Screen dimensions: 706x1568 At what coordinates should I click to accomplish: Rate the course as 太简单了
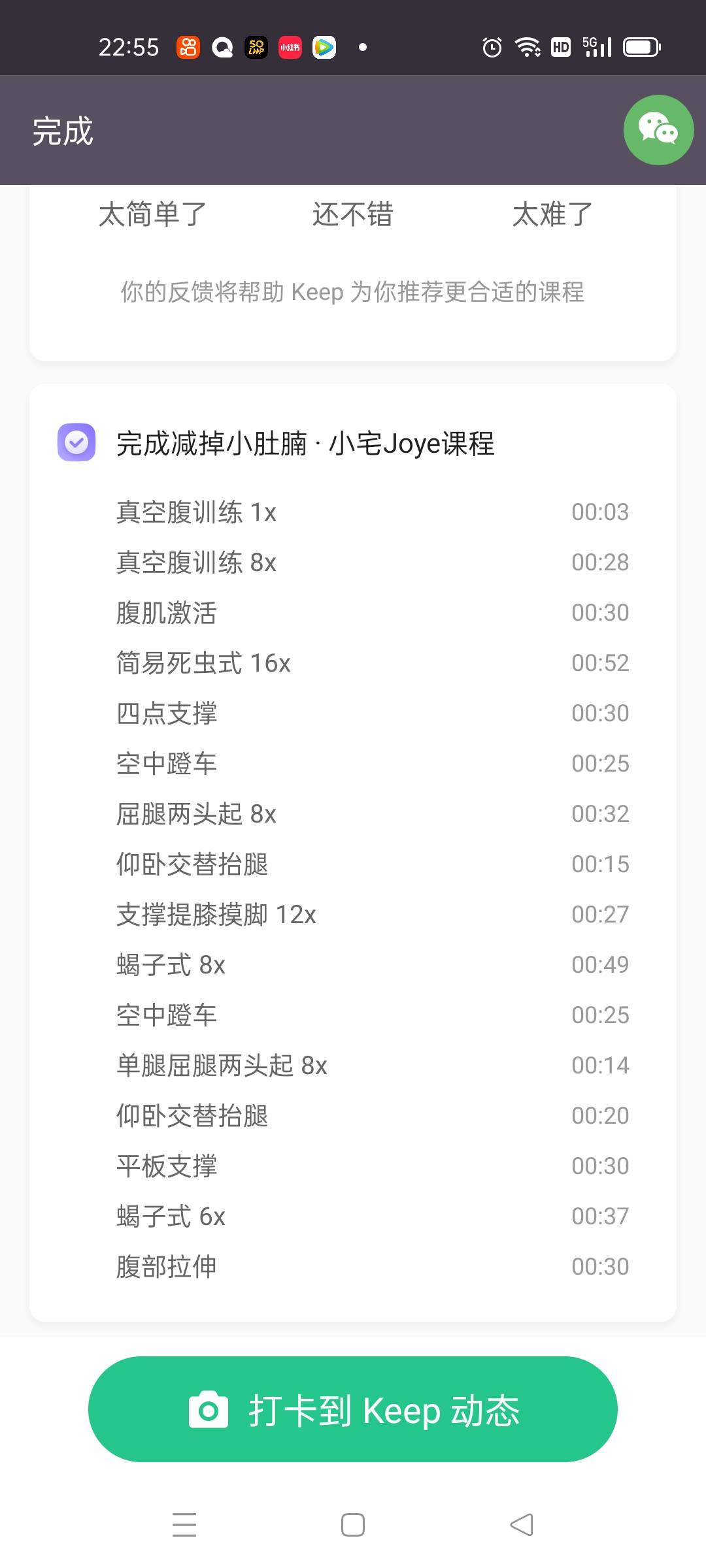pyautogui.click(x=152, y=214)
